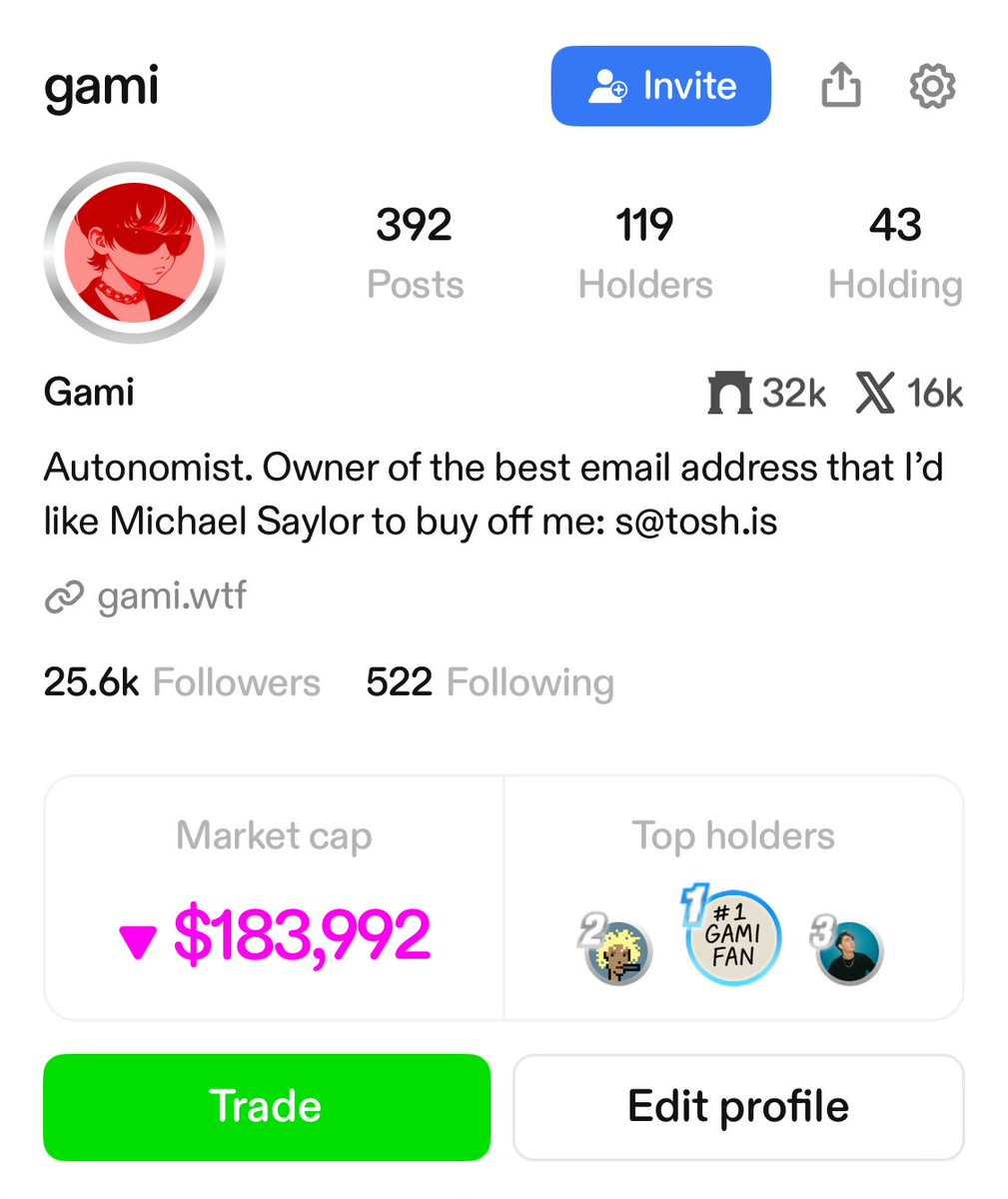View the 25.6k Followers list

(182, 682)
